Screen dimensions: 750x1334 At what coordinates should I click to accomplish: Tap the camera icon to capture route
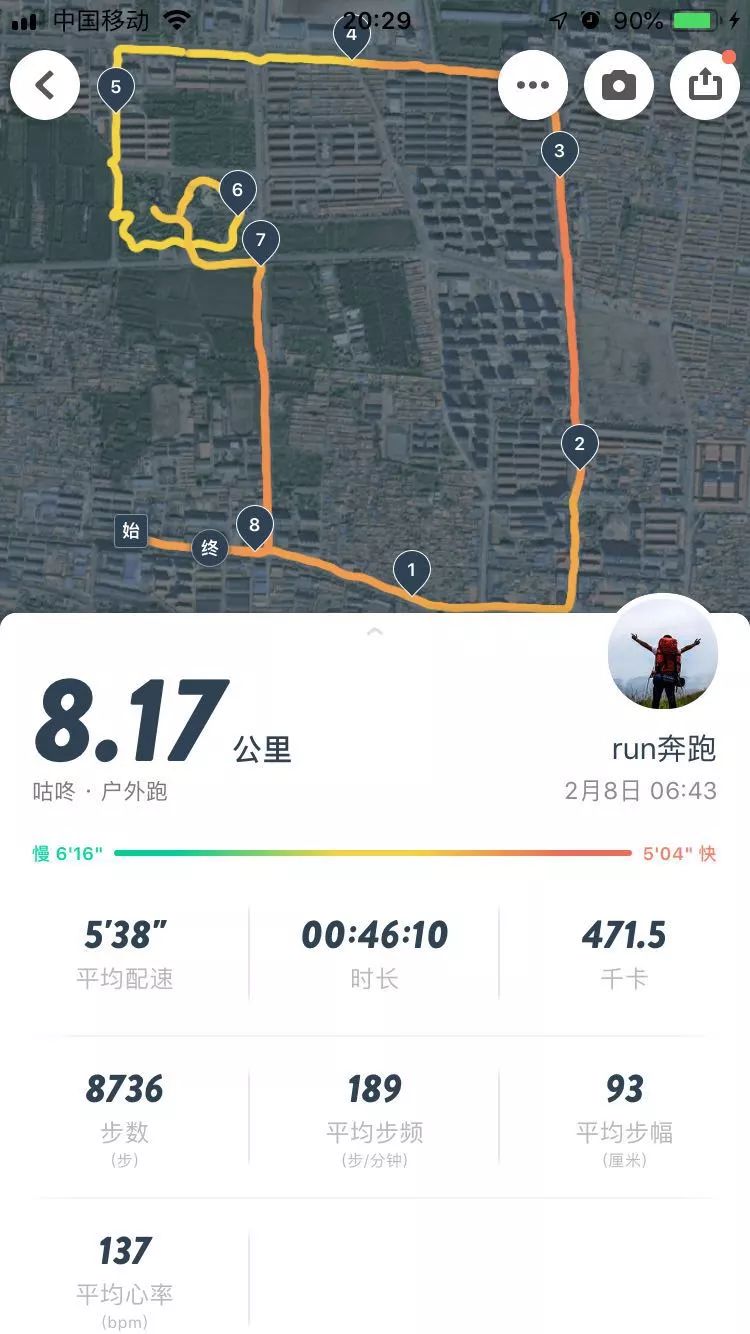tap(620, 84)
